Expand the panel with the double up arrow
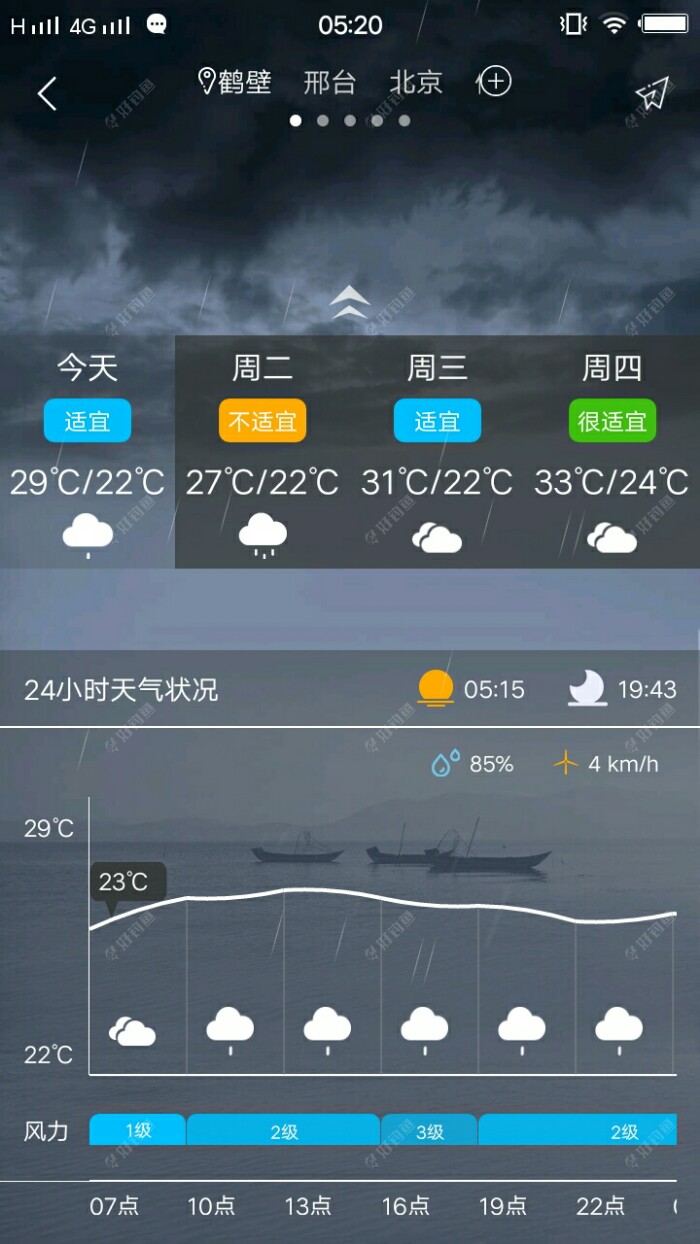This screenshot has width=700, height=1244. pyautogui.click(x=350, y=302)
